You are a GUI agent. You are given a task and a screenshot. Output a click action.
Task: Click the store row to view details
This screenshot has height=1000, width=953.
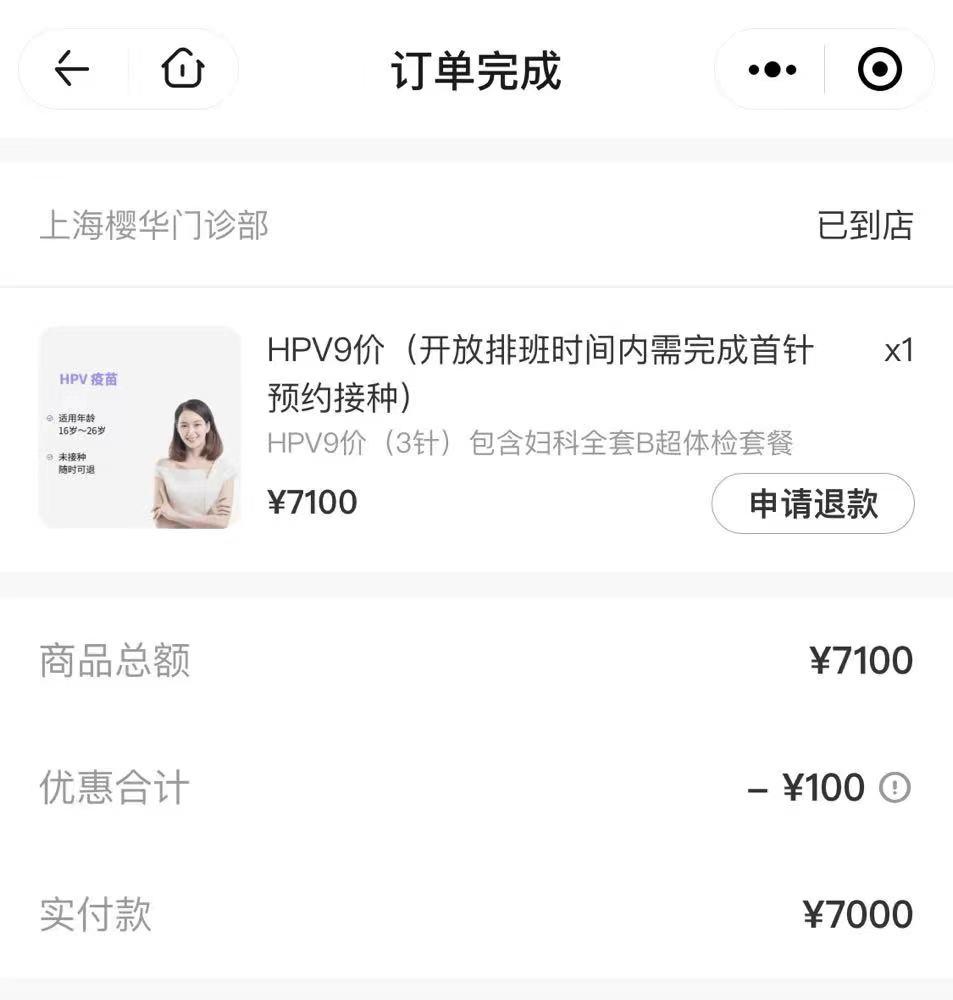tap(476, 227)
